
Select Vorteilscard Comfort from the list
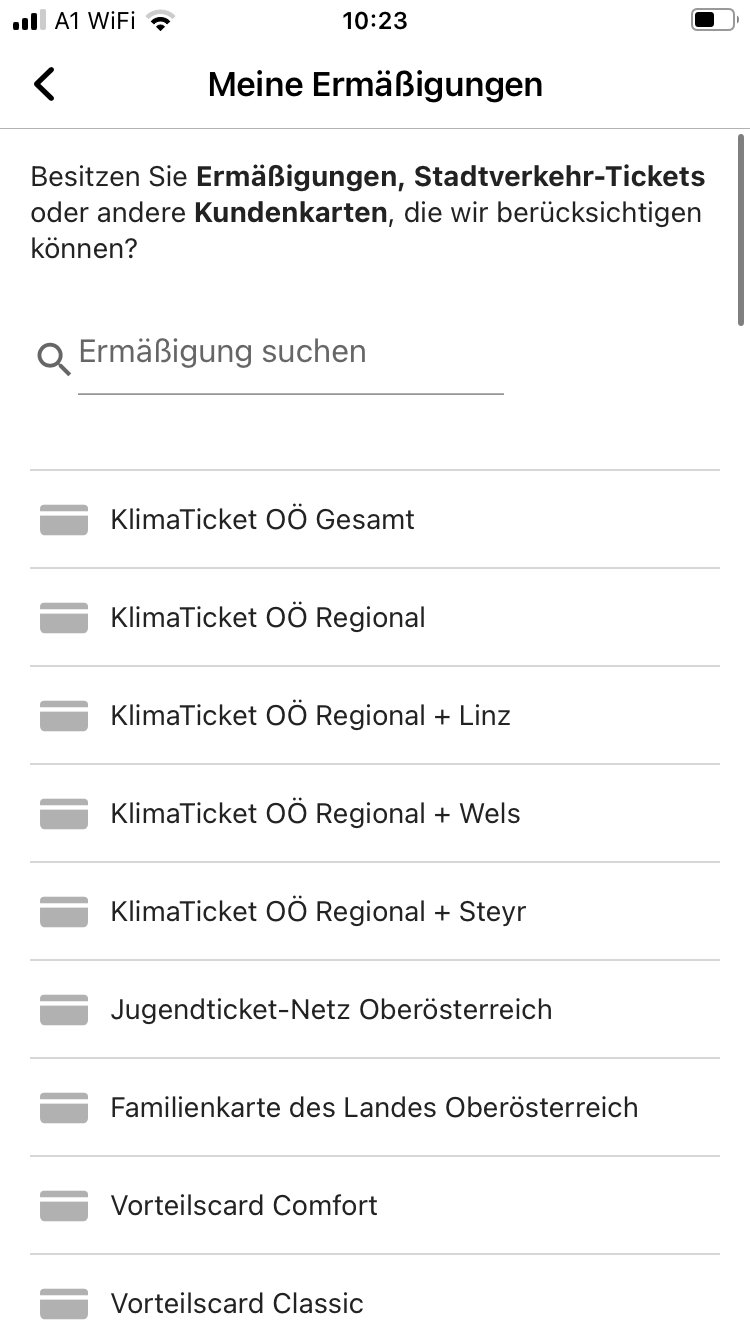[243, 1206]
